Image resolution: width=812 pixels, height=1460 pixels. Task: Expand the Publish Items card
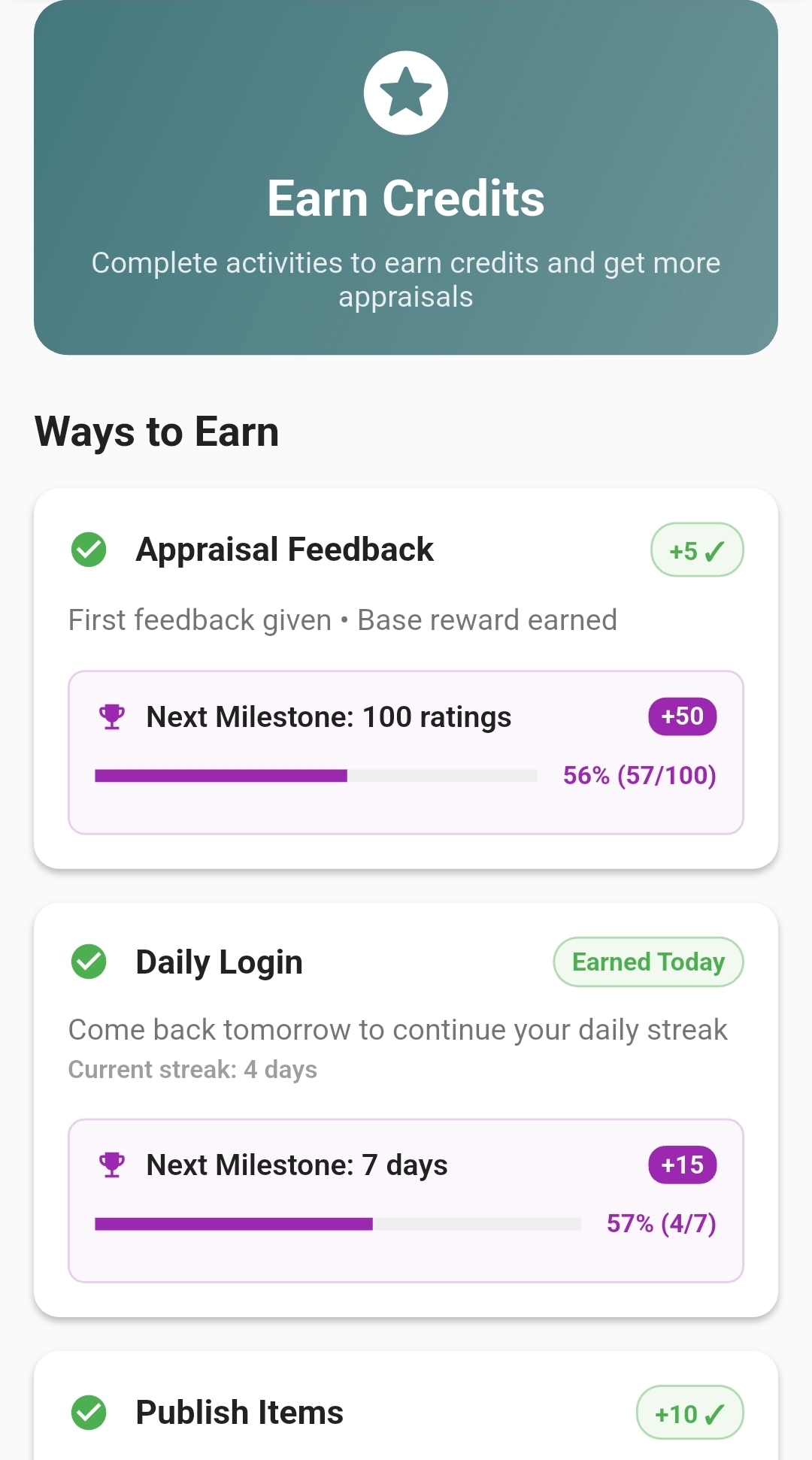click(406, 1412)
